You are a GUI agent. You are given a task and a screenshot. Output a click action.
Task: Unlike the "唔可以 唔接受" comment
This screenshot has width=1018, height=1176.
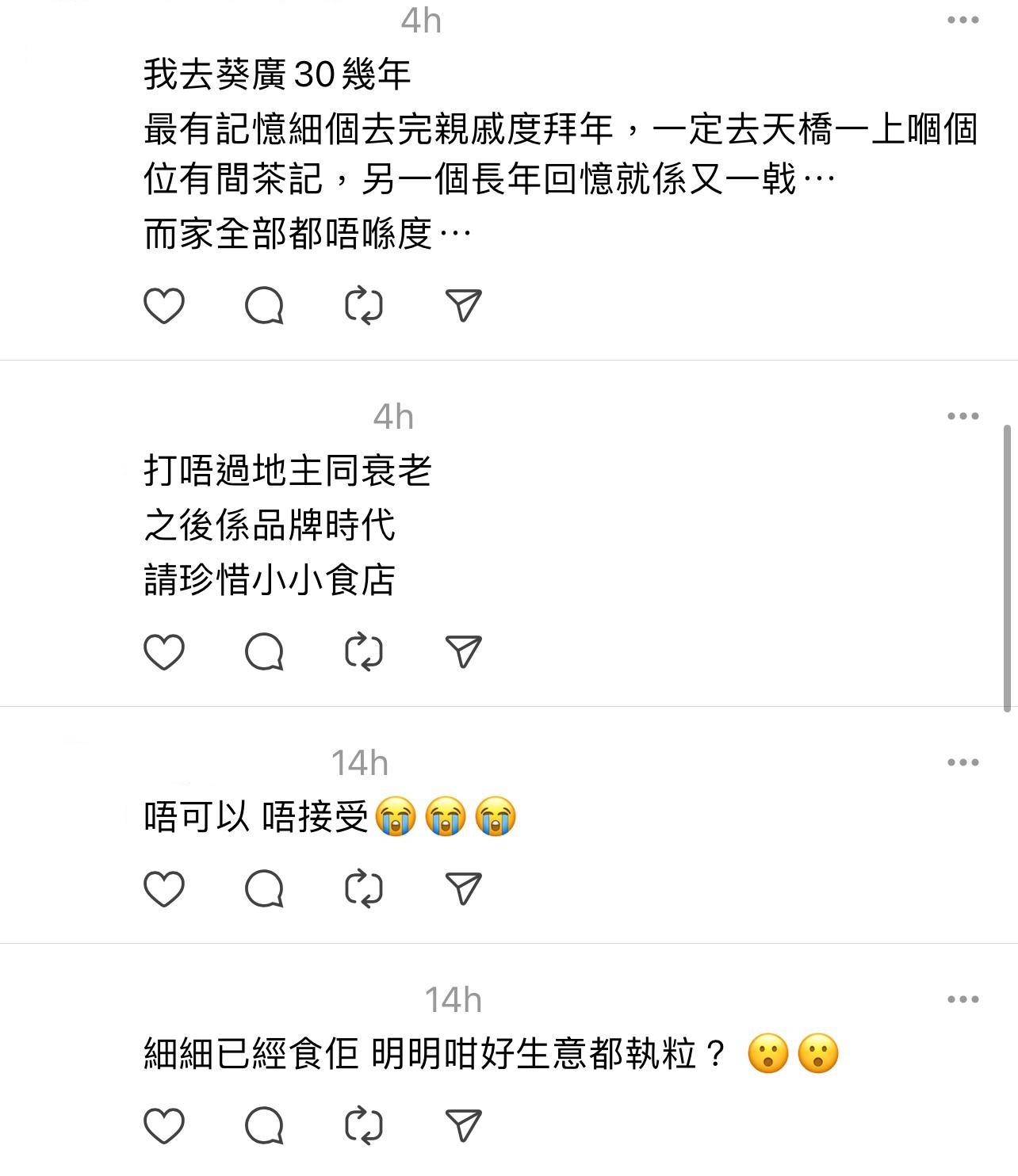click(164, 888)
